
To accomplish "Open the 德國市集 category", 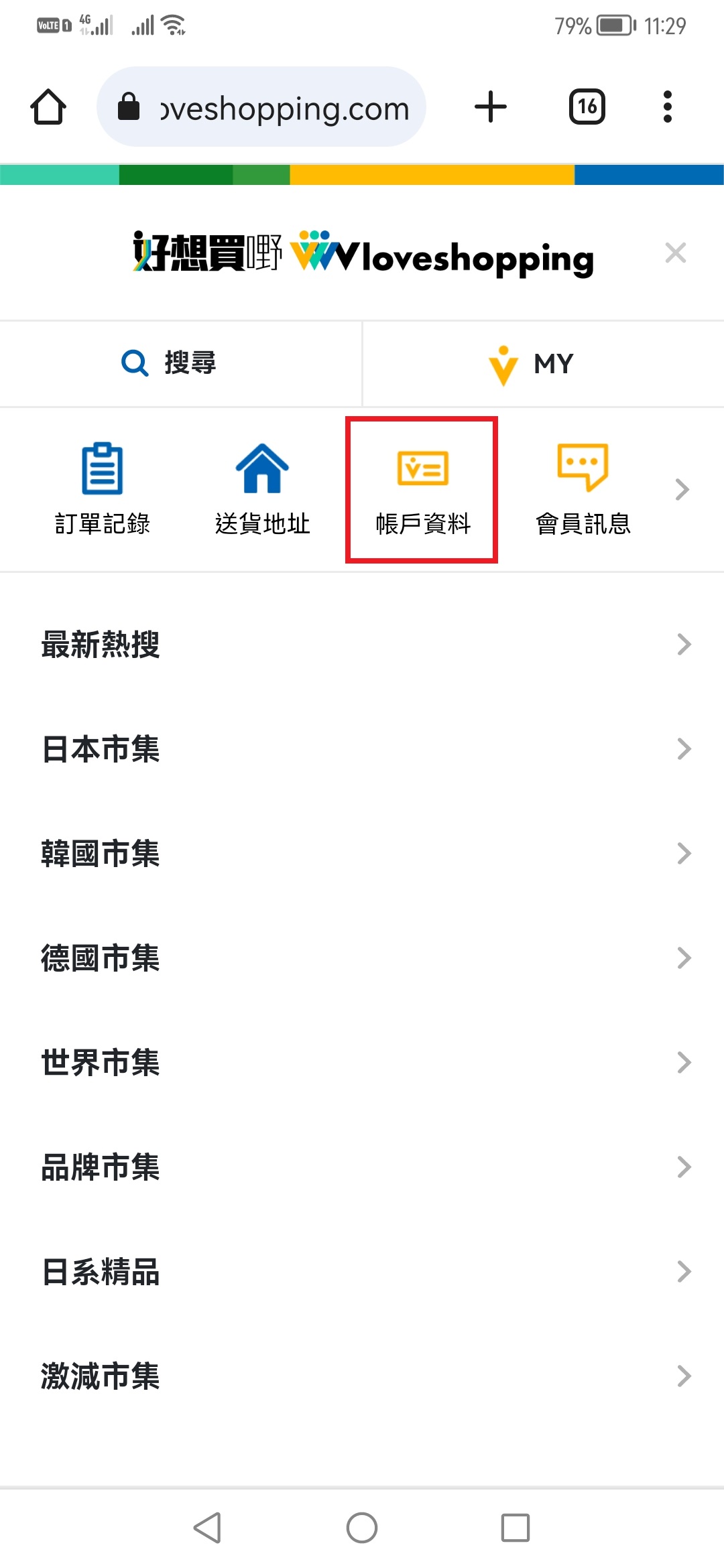I will [362, 958].
